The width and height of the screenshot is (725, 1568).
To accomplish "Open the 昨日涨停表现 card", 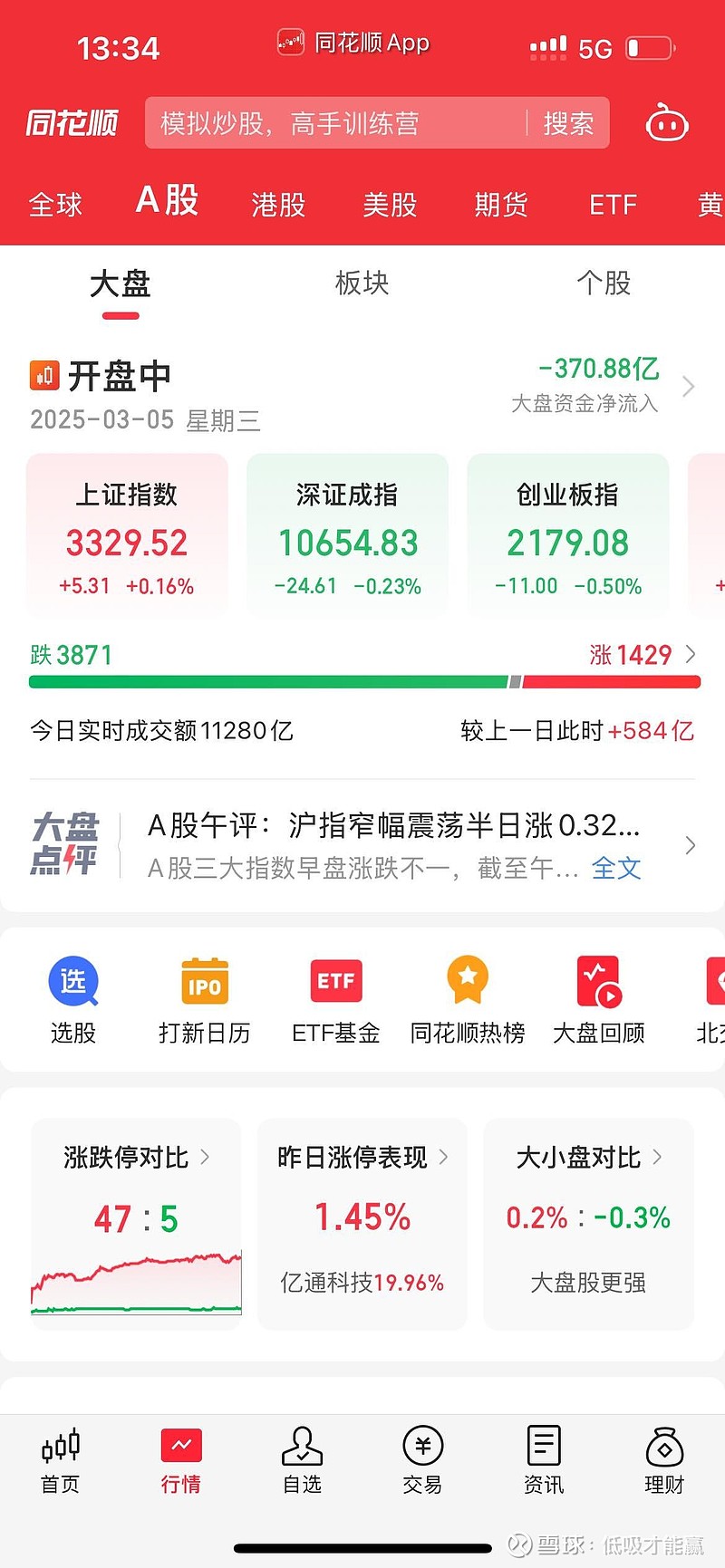I will [362, 1225].
